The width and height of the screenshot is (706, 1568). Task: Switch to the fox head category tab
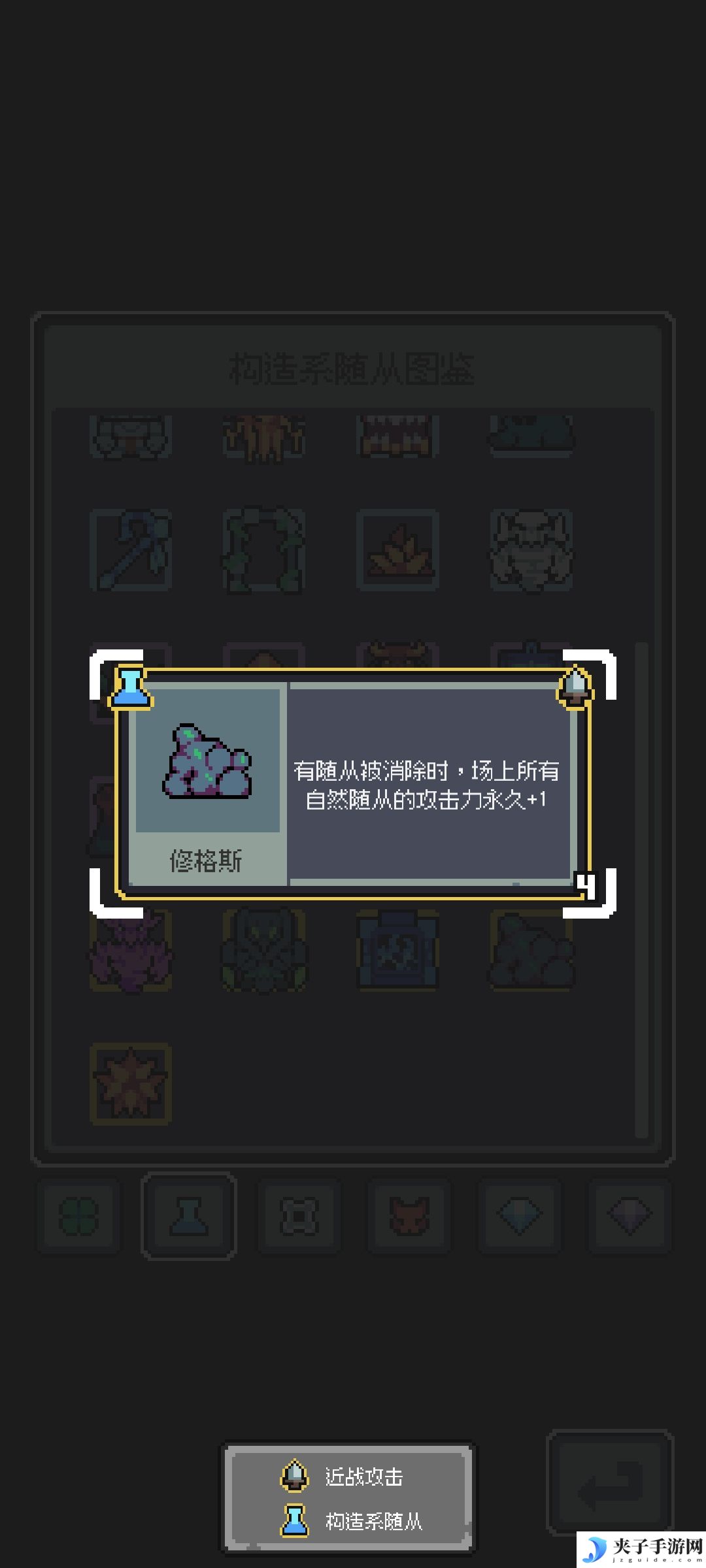(410, 1217)
